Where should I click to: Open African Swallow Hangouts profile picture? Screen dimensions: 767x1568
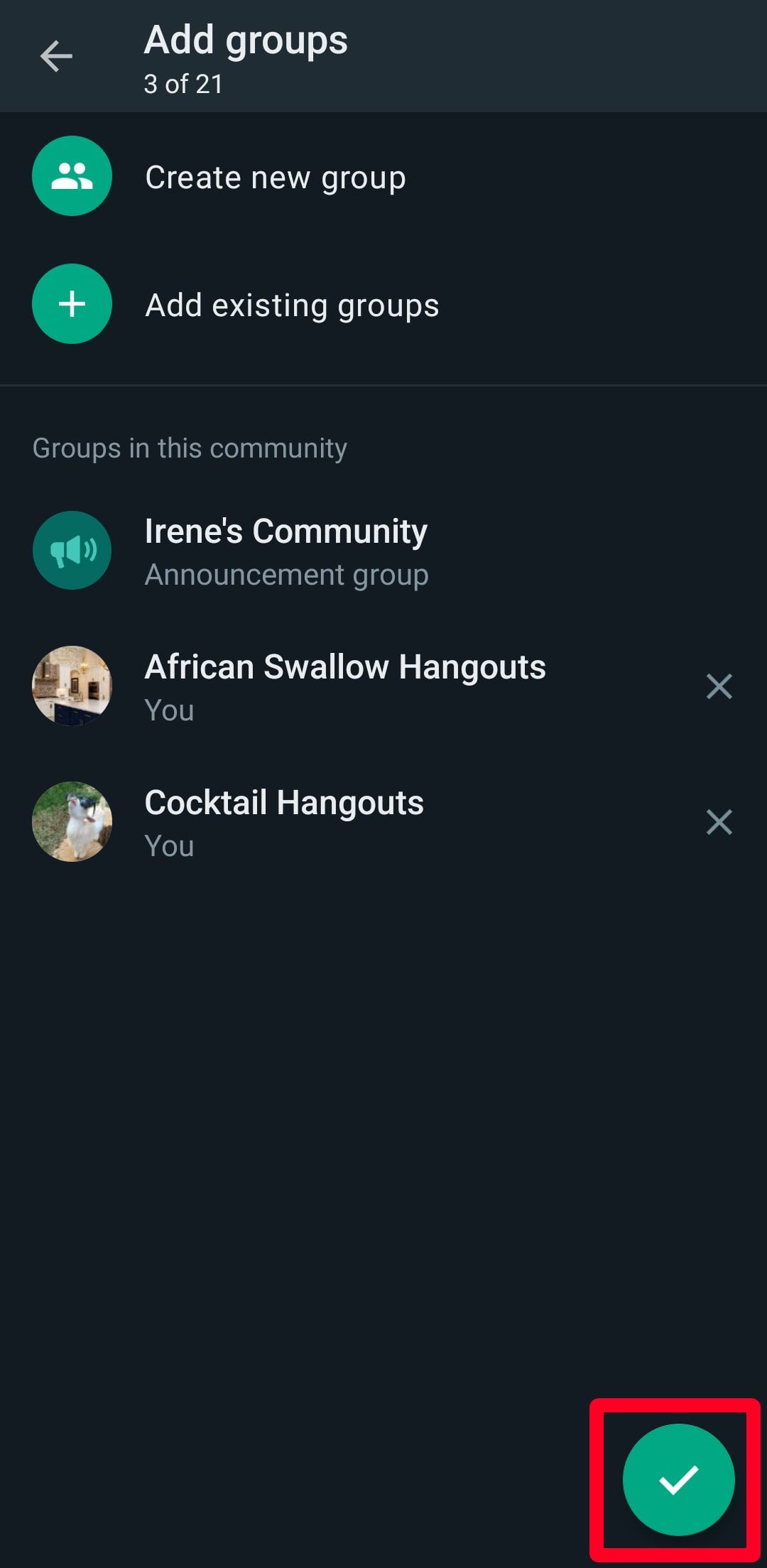71,686
